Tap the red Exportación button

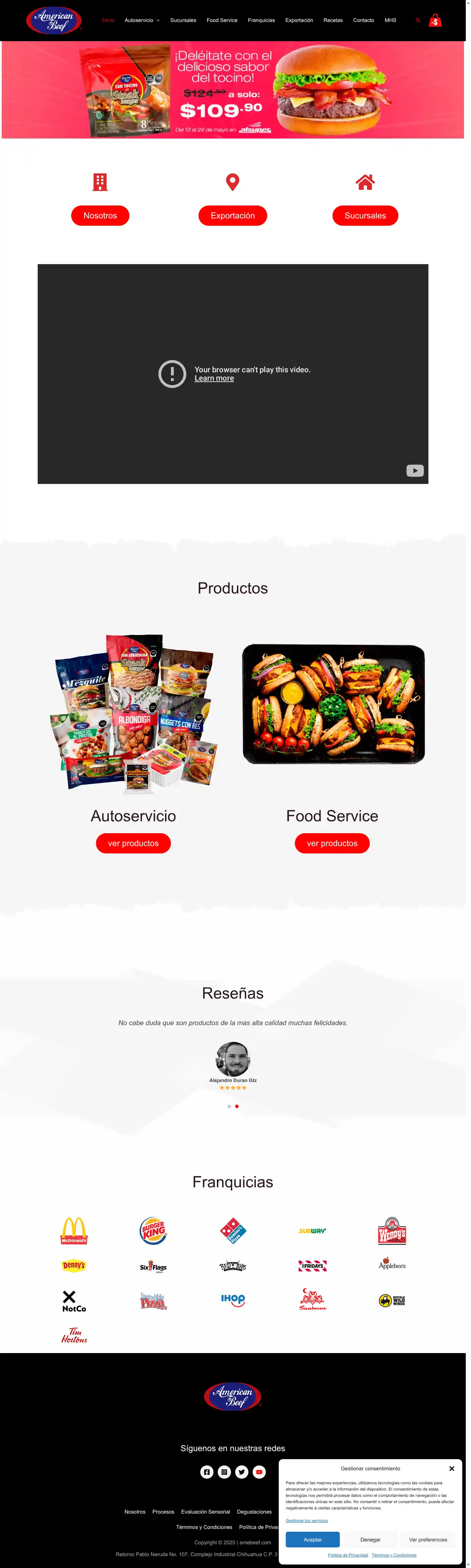(232, 216)
